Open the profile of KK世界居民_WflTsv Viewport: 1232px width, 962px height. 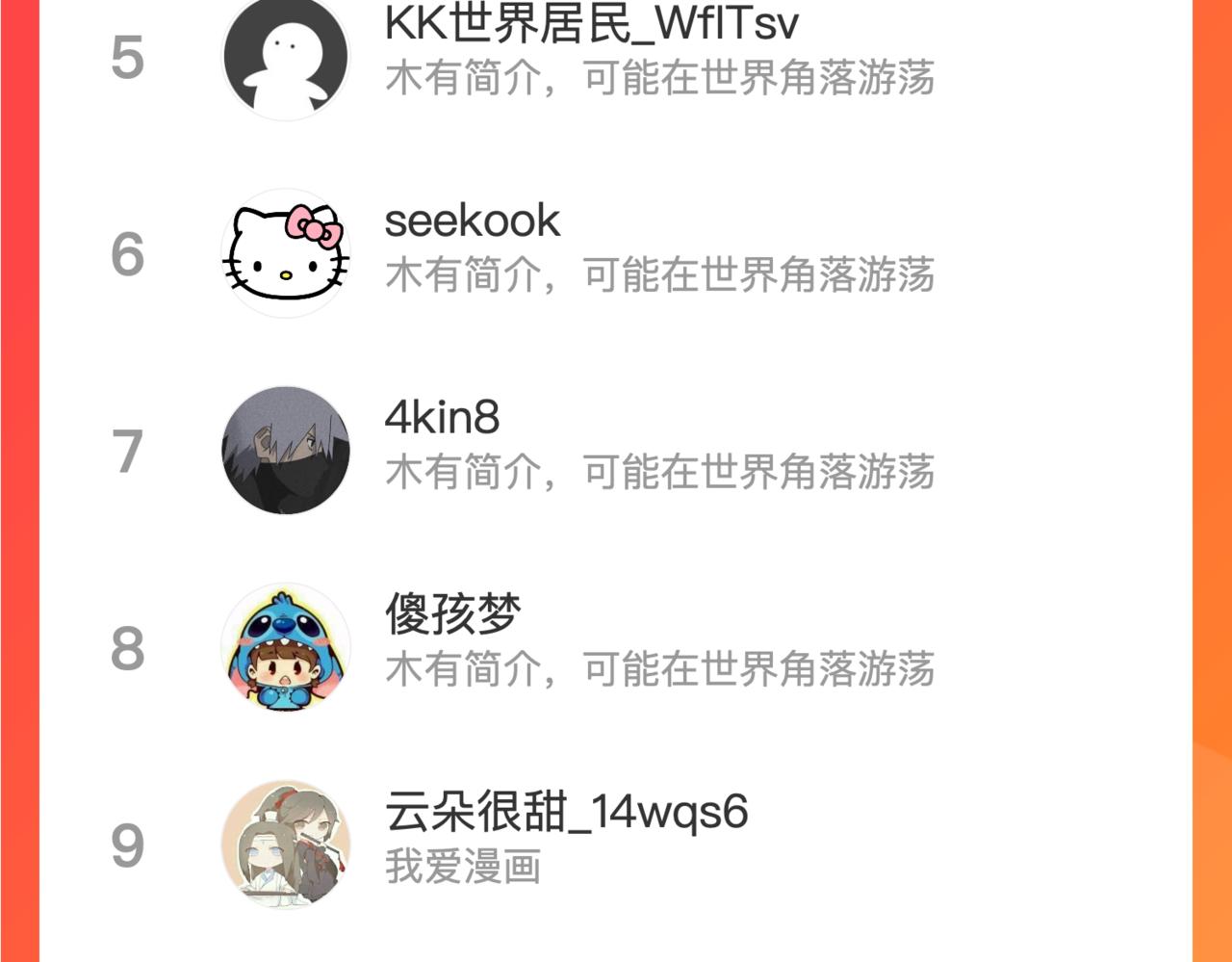pos(590,25)
